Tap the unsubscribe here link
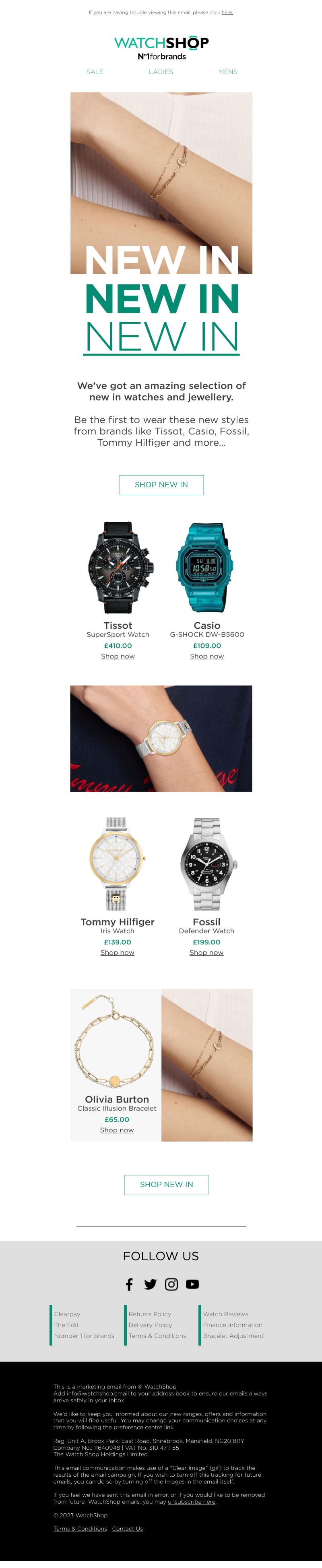The width and height of the screenshot is (322, 1568). click(192, 1502)
